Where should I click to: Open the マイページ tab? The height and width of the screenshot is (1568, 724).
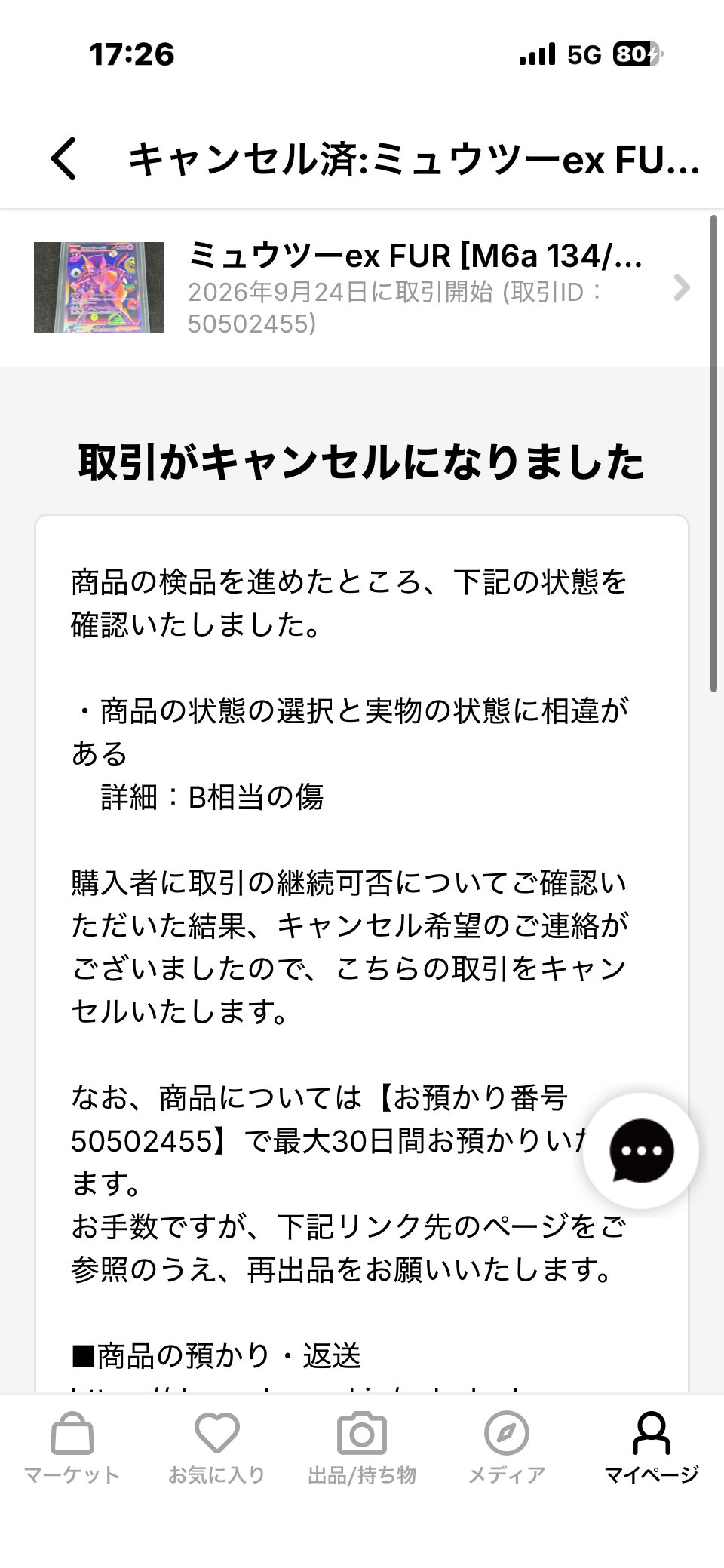[652, 1448]
